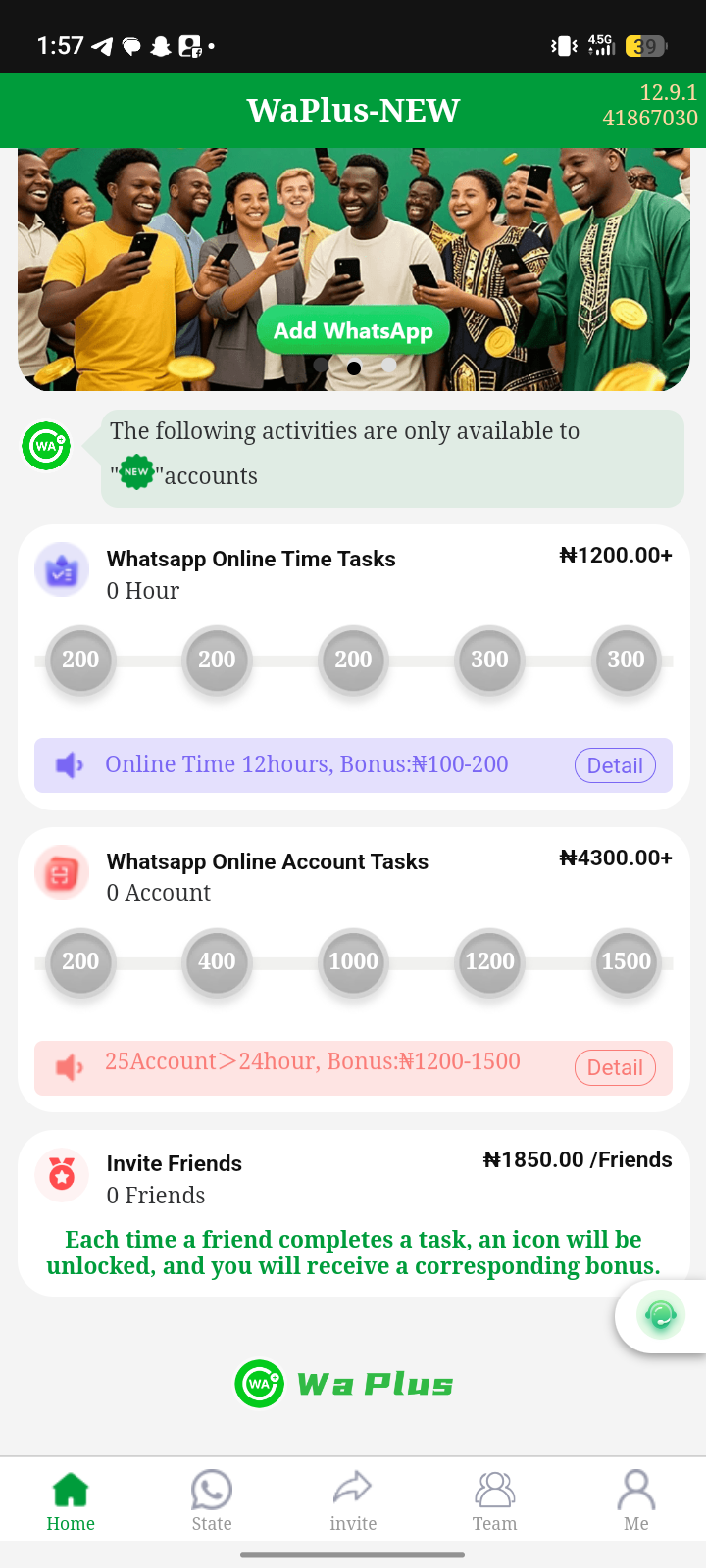Switch to the Team tab
The width and height of the screenshot is (706, 1568).
point(494,1500)
